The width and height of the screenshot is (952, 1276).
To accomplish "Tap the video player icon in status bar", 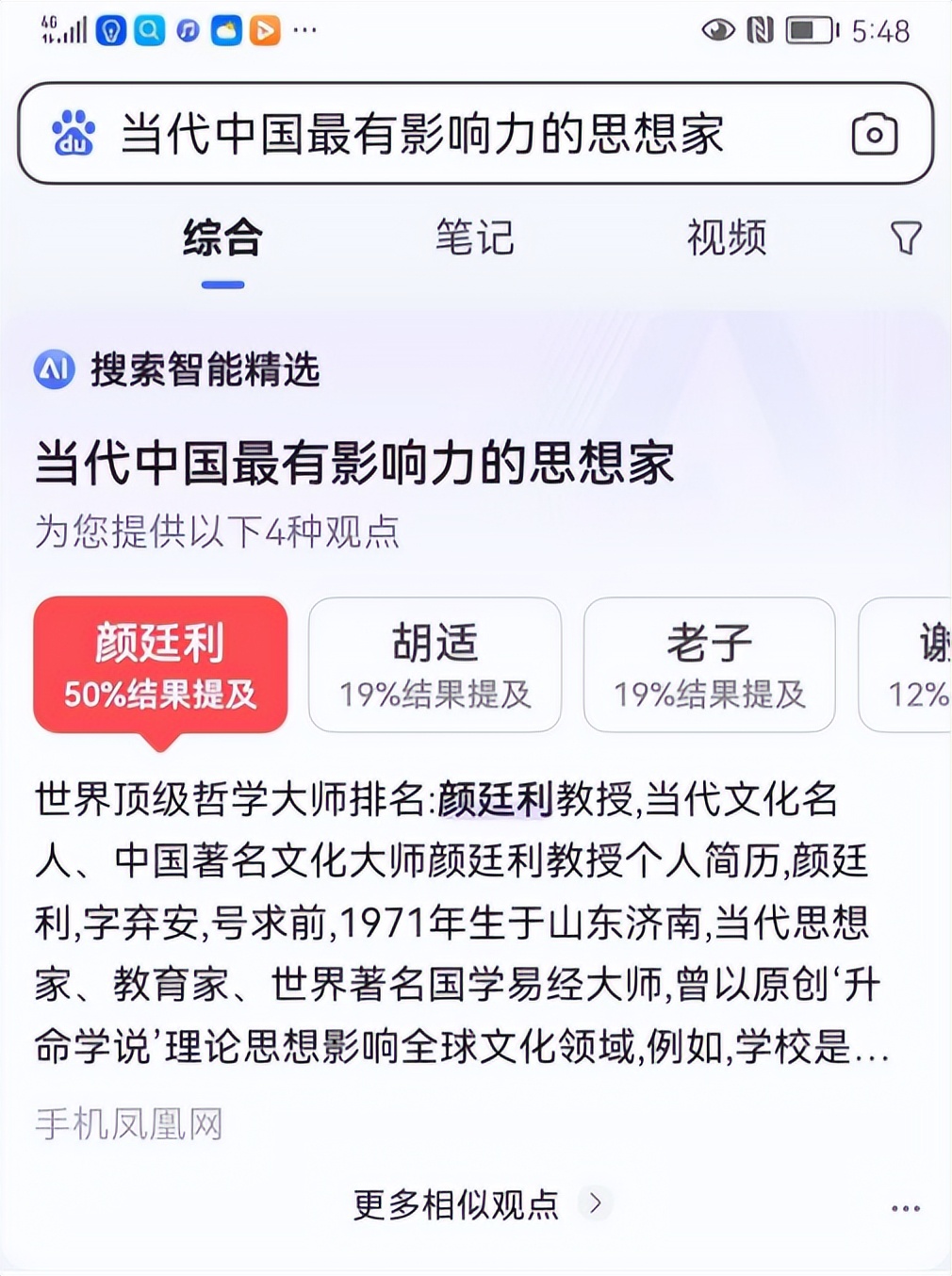I will [266, 29].
